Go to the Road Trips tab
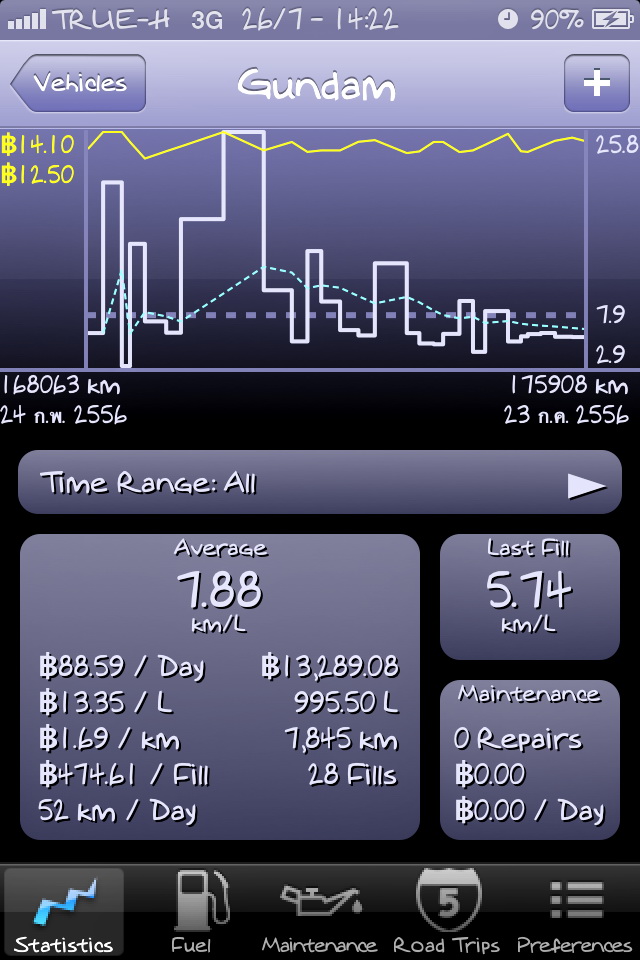This screenshot has width=640, height=960. (447, 912)
